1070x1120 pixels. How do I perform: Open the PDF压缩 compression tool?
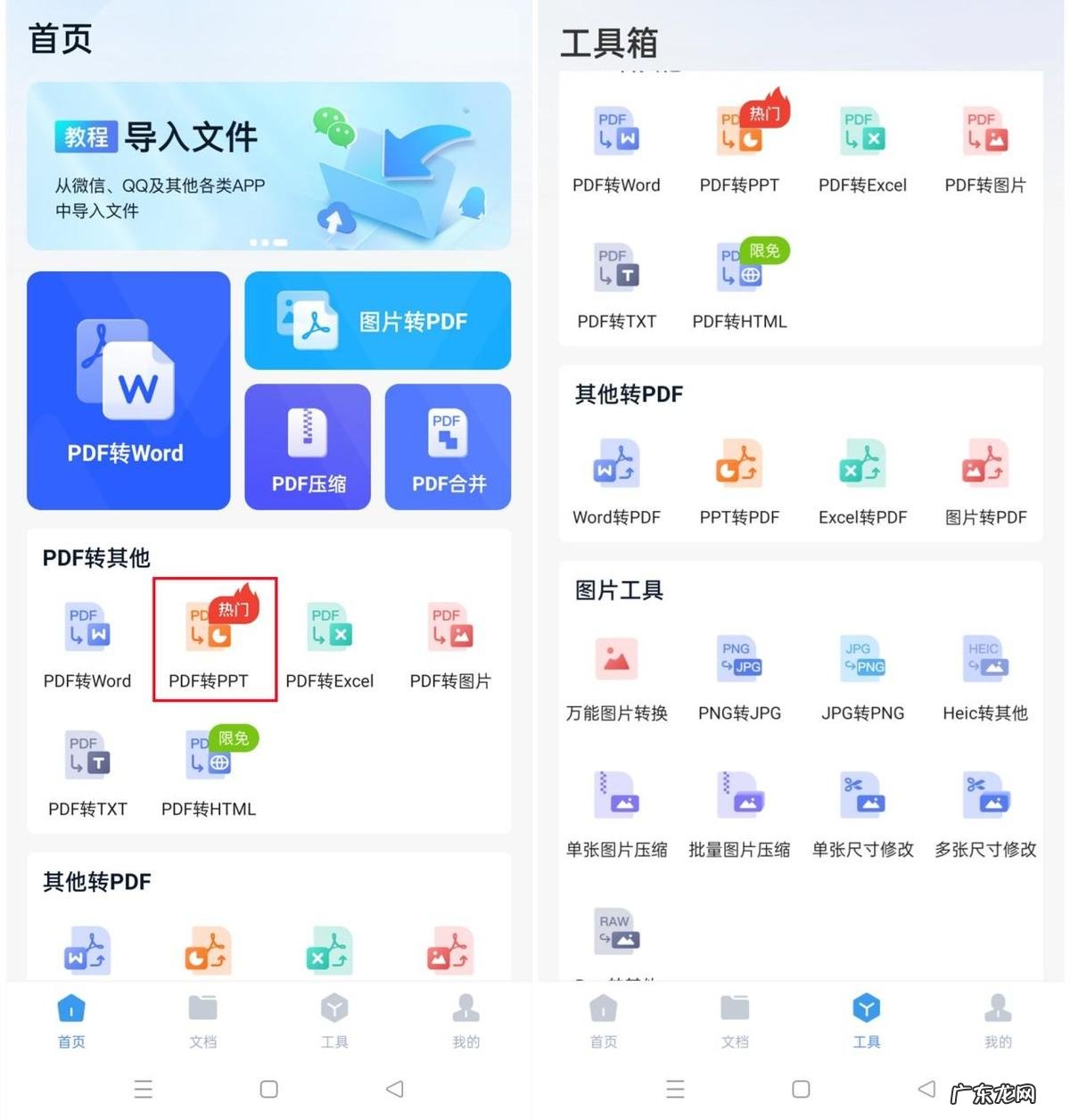click(x=307, y=446)
